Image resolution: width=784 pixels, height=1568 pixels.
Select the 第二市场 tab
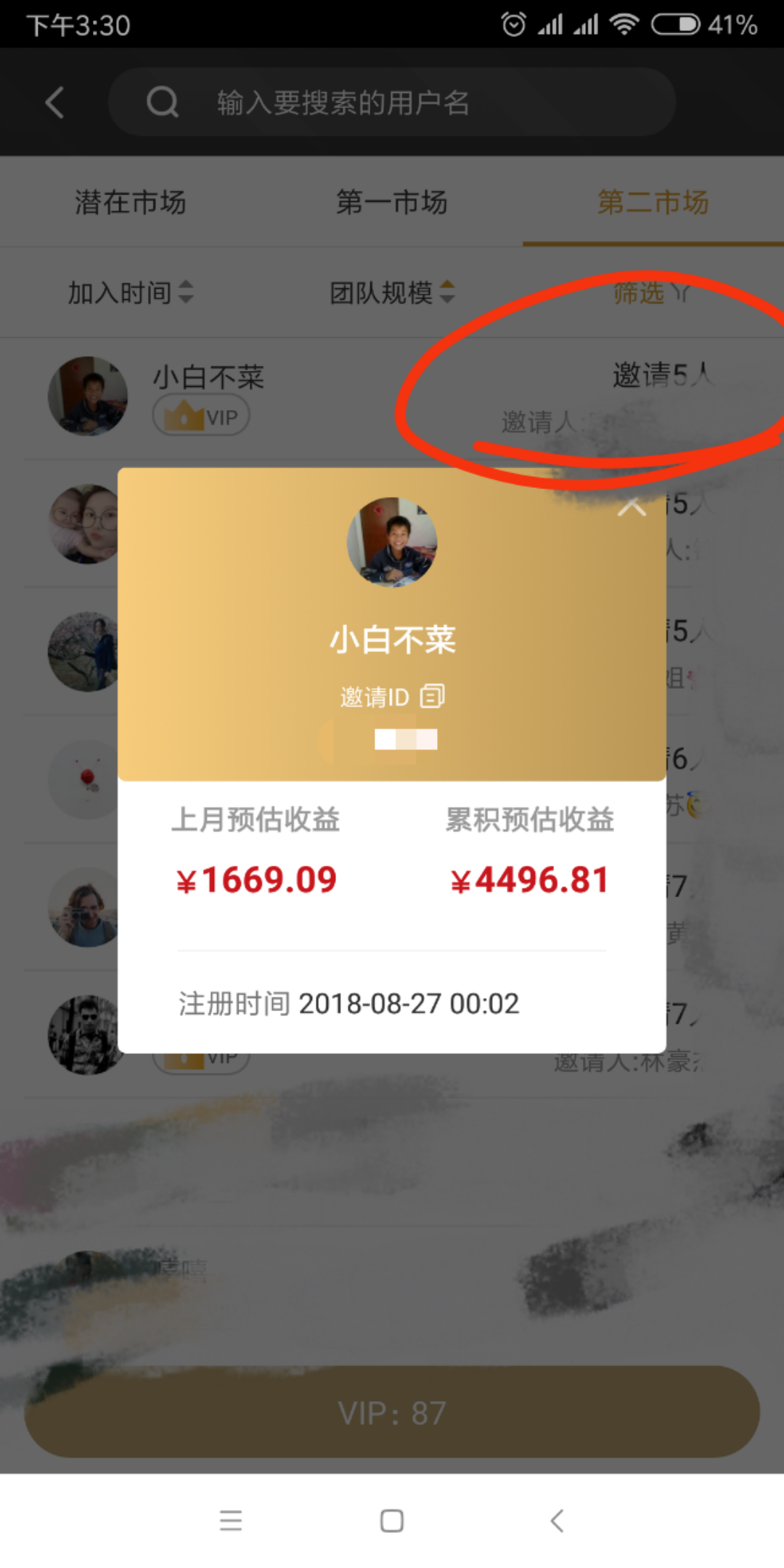653,203
